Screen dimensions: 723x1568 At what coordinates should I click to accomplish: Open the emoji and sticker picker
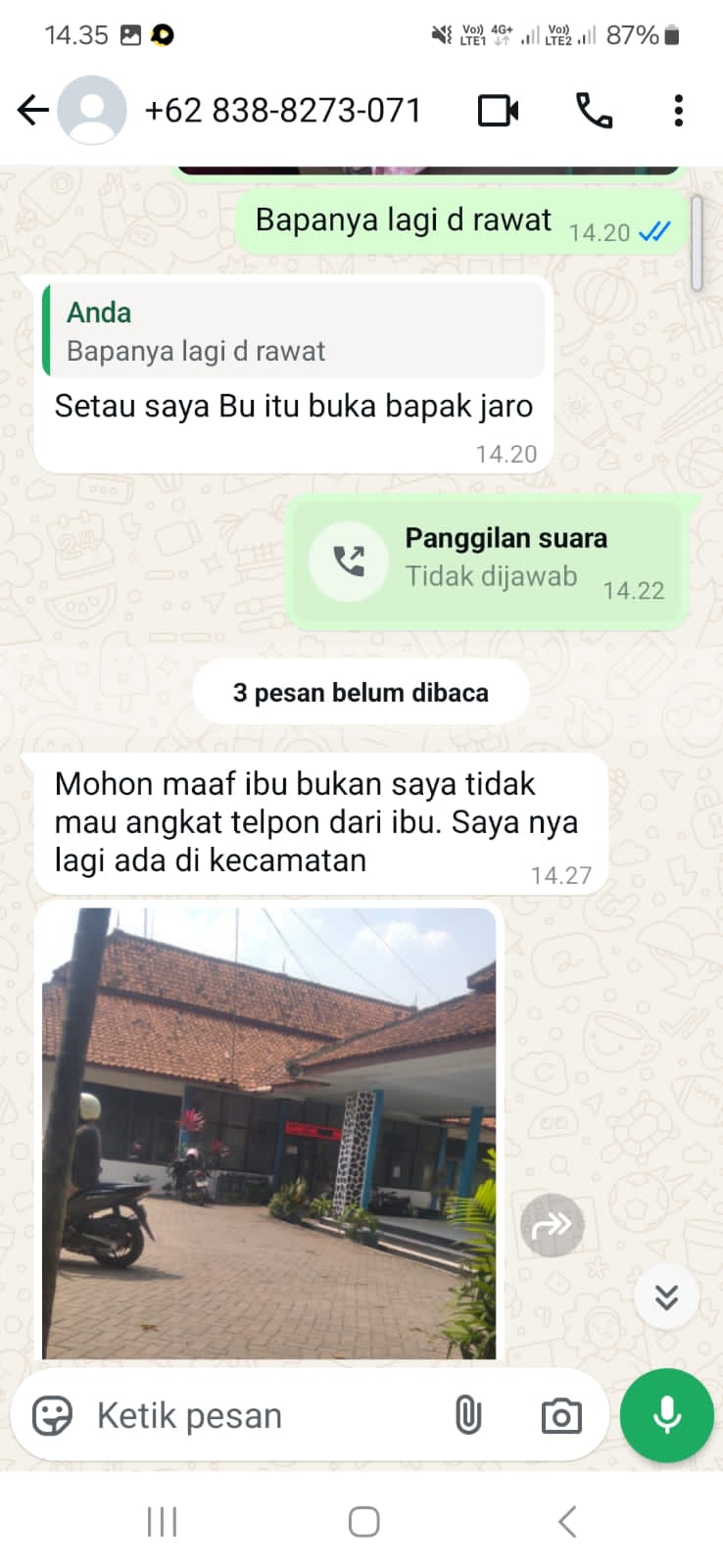click(x=53, y=1416)
